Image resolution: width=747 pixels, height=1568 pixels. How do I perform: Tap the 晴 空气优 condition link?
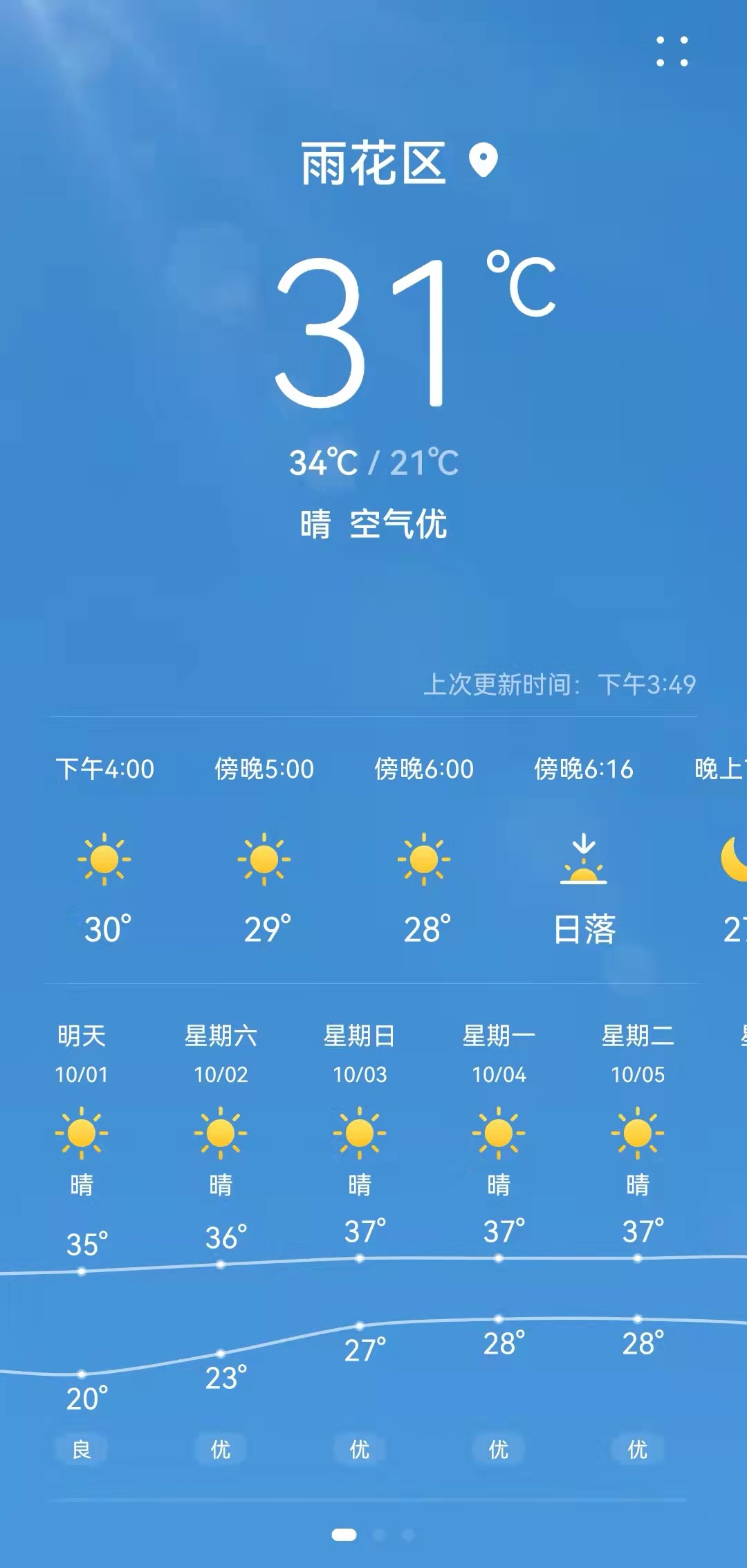click(x=373, y=524)
